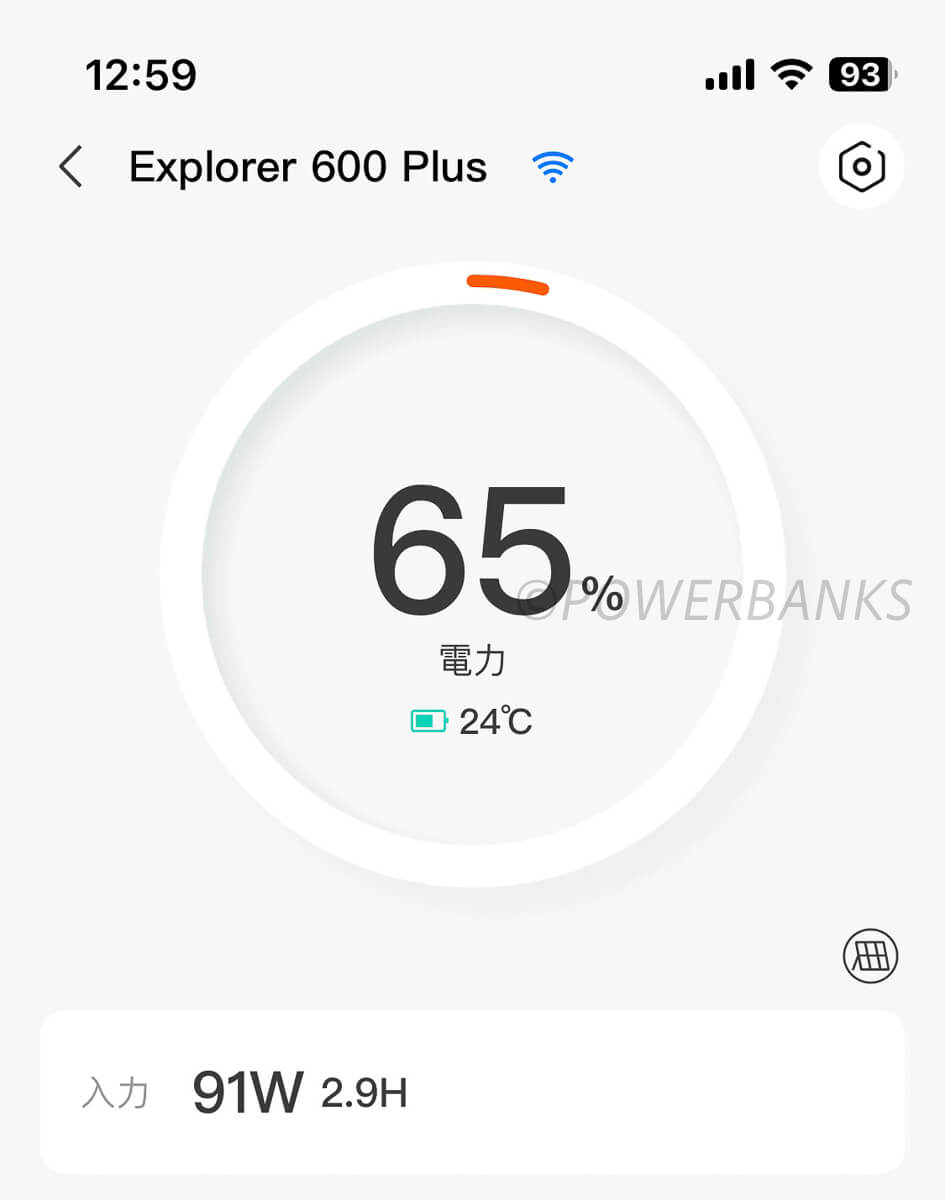The height and width of the screenshot is (1200, 945).
Task: Go back from Explorer 600 Plus screen
Action: point(71,167)
